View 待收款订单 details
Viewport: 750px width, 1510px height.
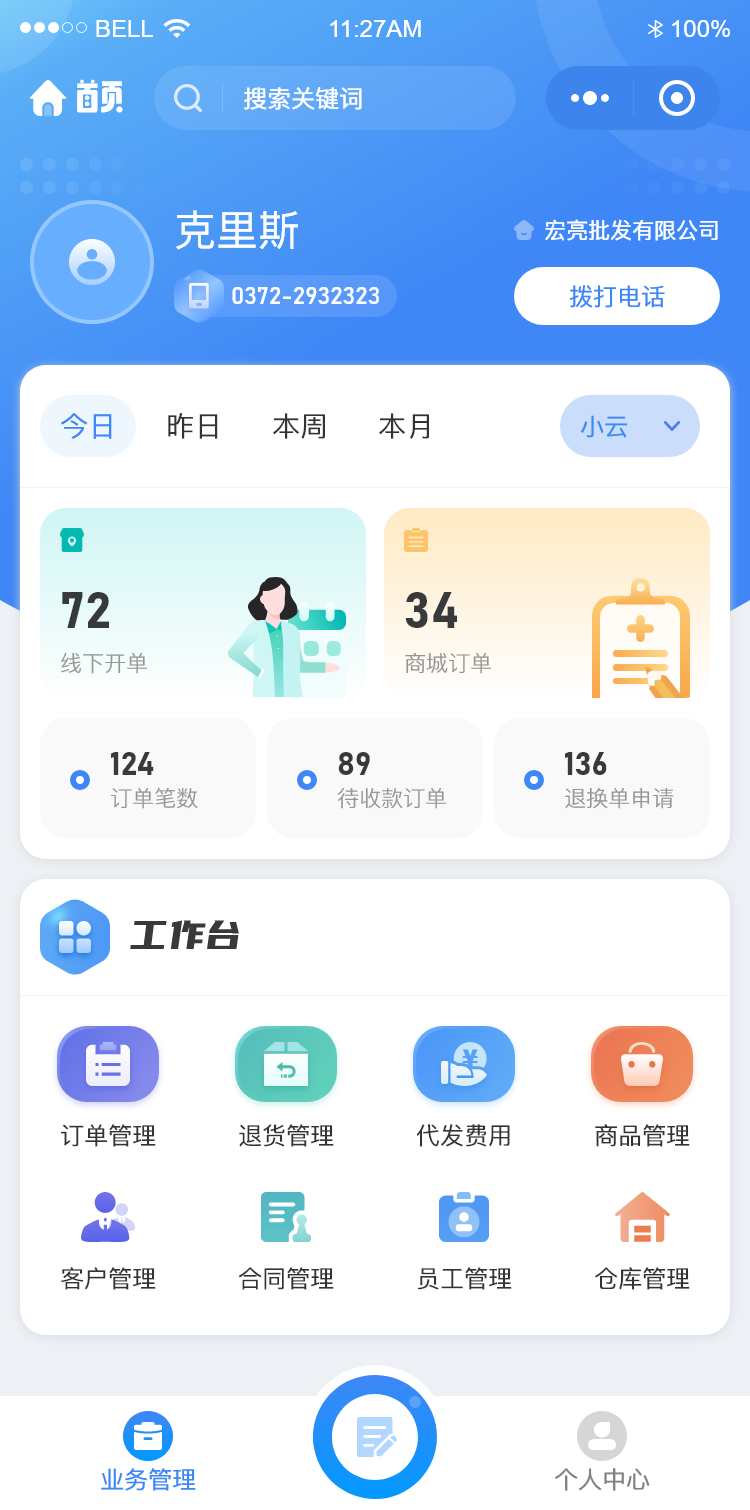pos(375,778)
